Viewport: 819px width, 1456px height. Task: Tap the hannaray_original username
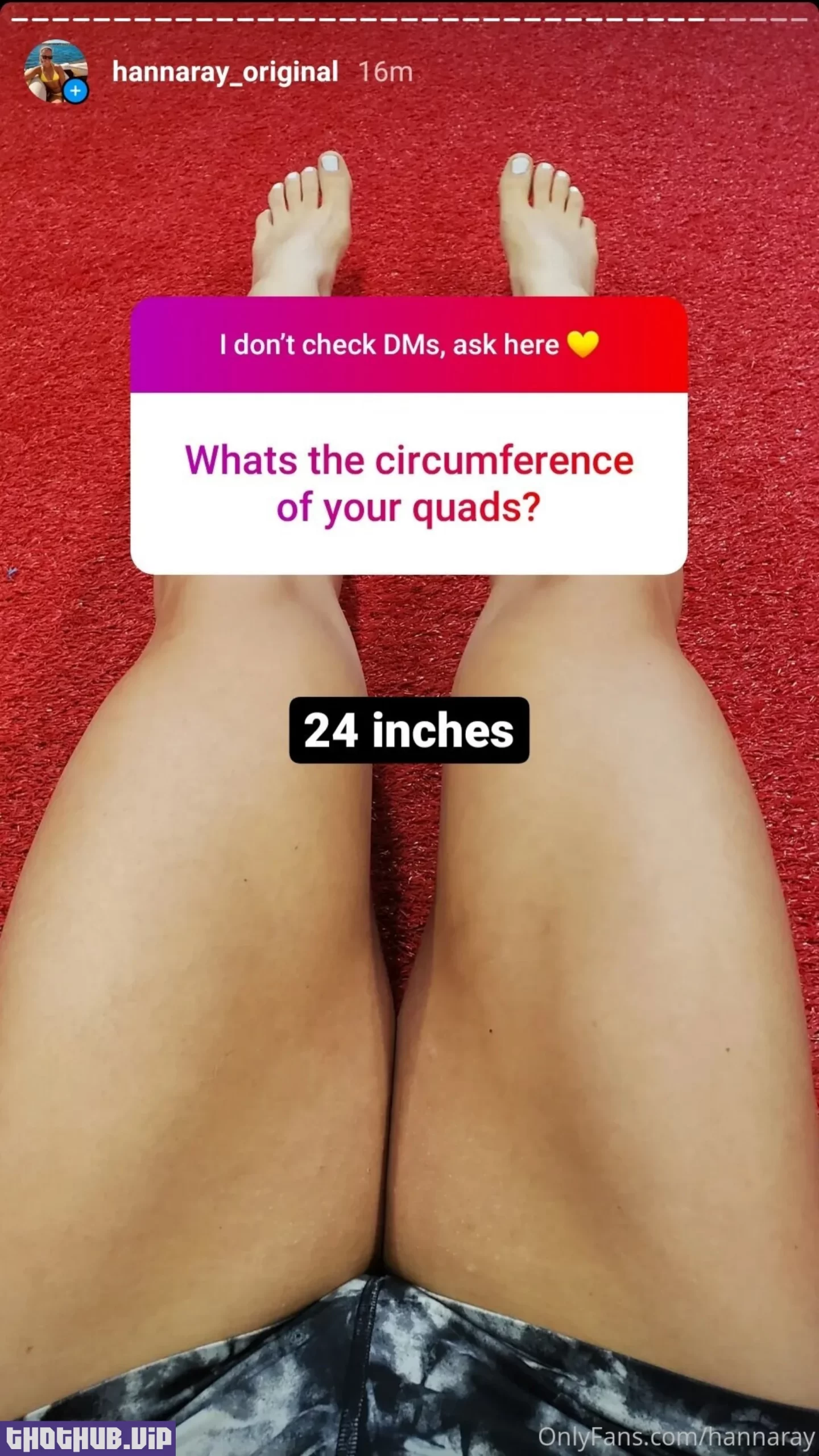tap(225, 72)
